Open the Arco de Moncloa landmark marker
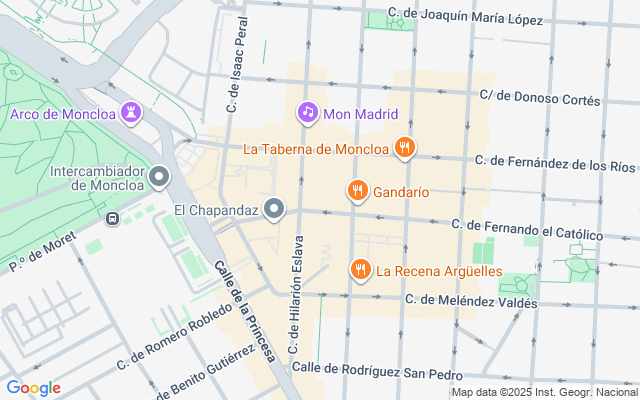 click(131, 113)
